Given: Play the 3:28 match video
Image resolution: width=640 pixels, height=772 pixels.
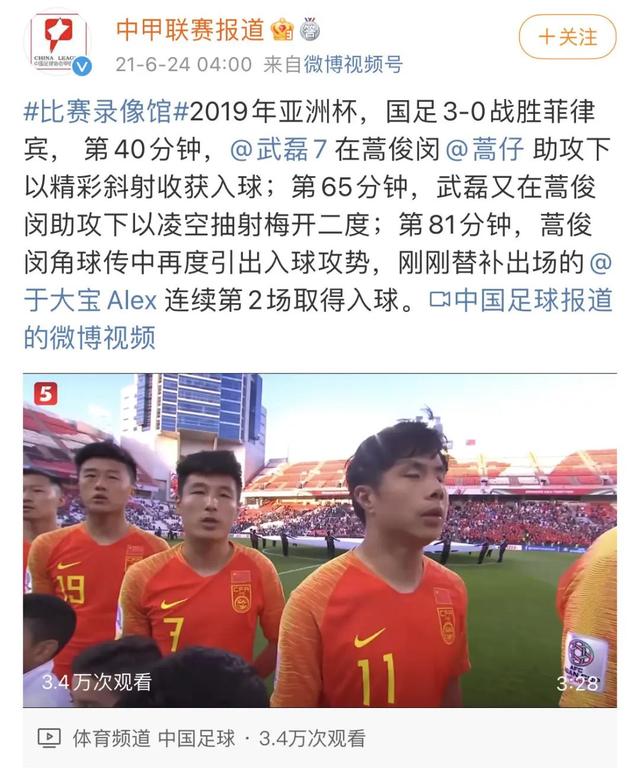Looking at the screenshot, I should click(320, 540).
